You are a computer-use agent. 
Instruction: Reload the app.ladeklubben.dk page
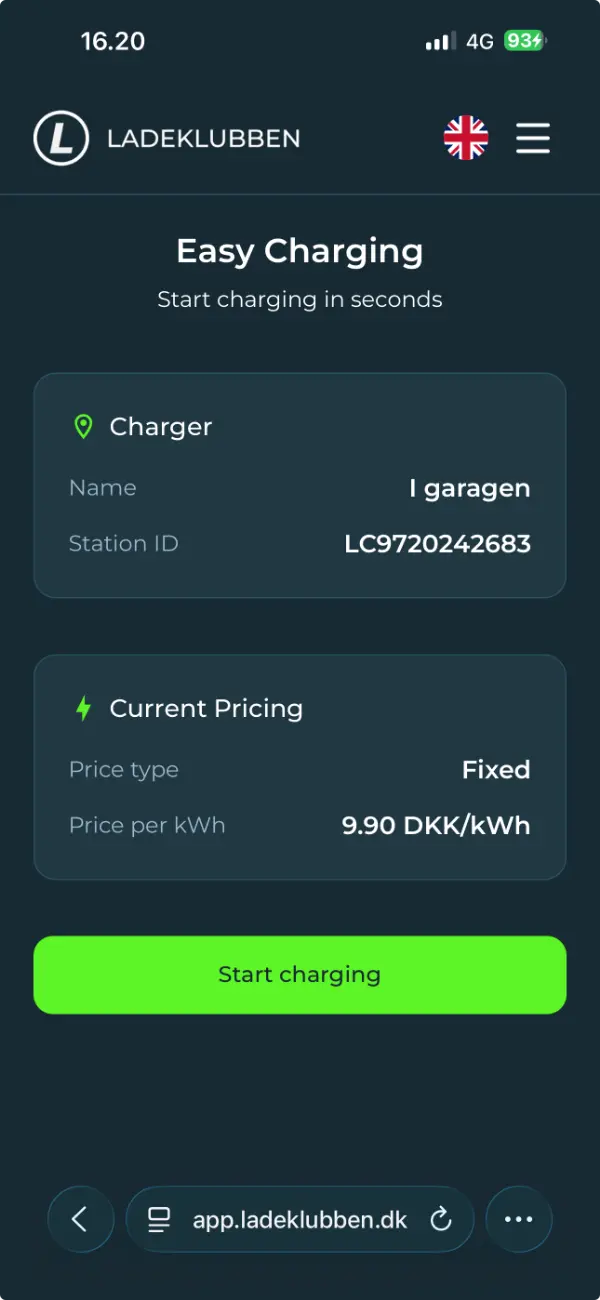point(441,1219)
